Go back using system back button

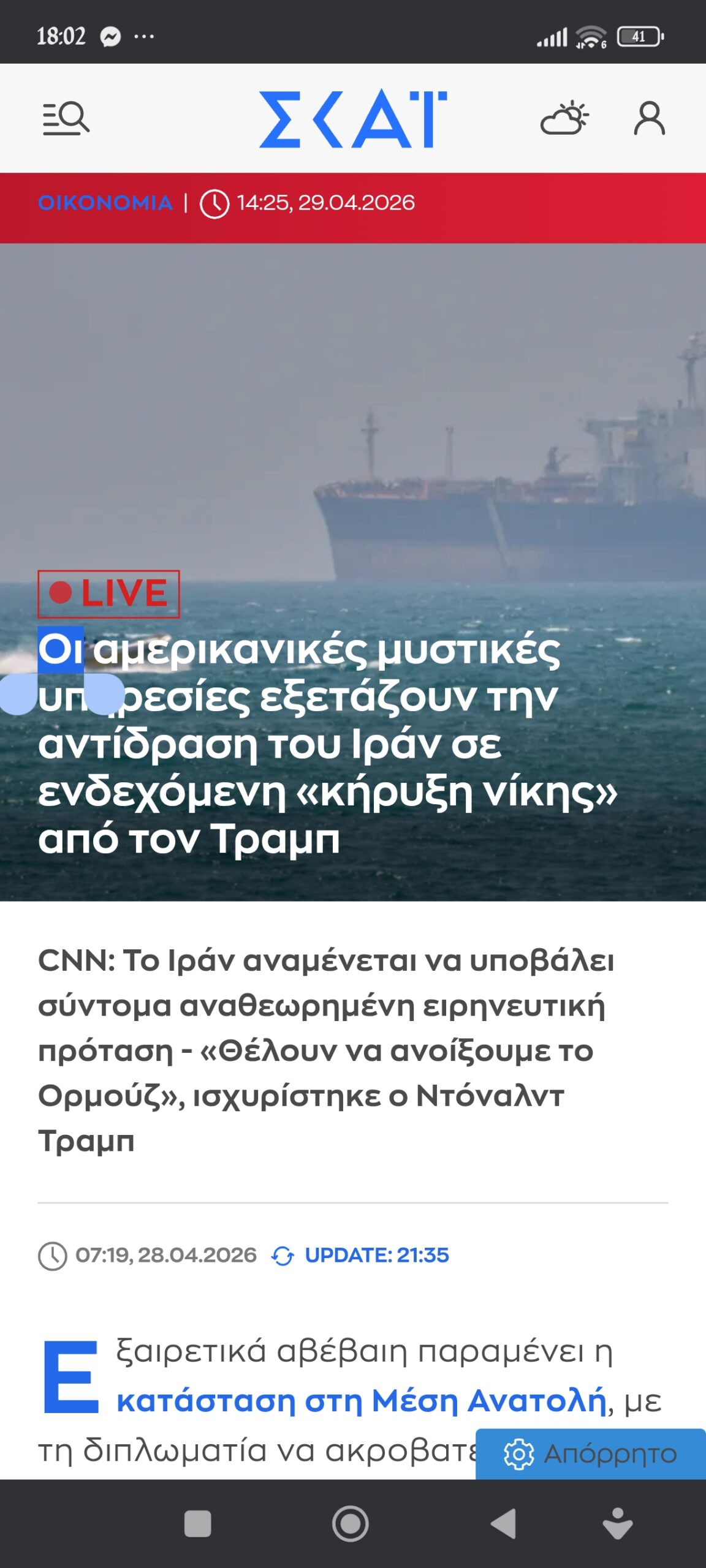point(504,1523)
